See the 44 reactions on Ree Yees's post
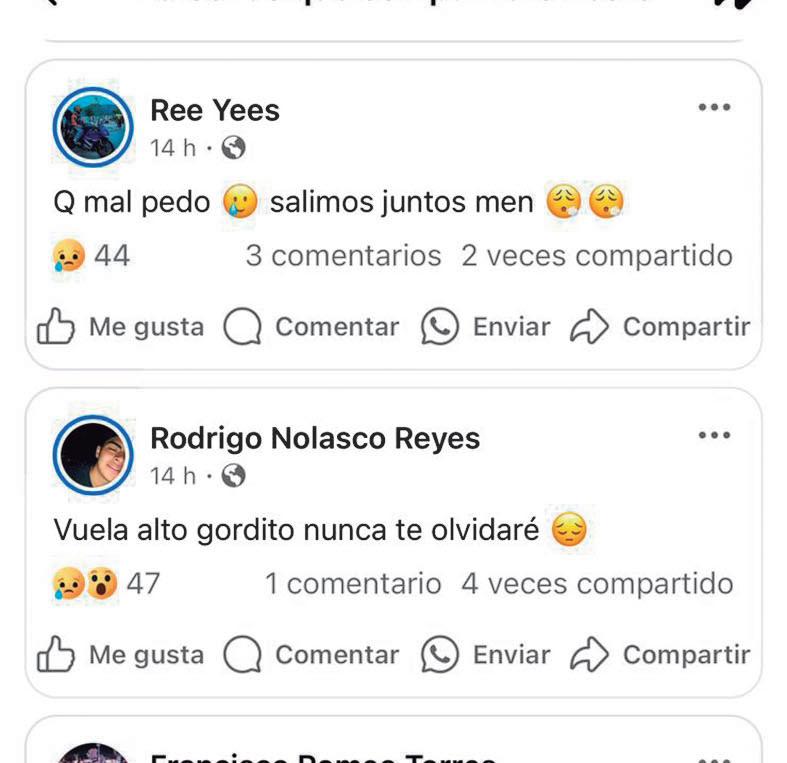Screen dimensions: 787x763 [x=92, y=257]
